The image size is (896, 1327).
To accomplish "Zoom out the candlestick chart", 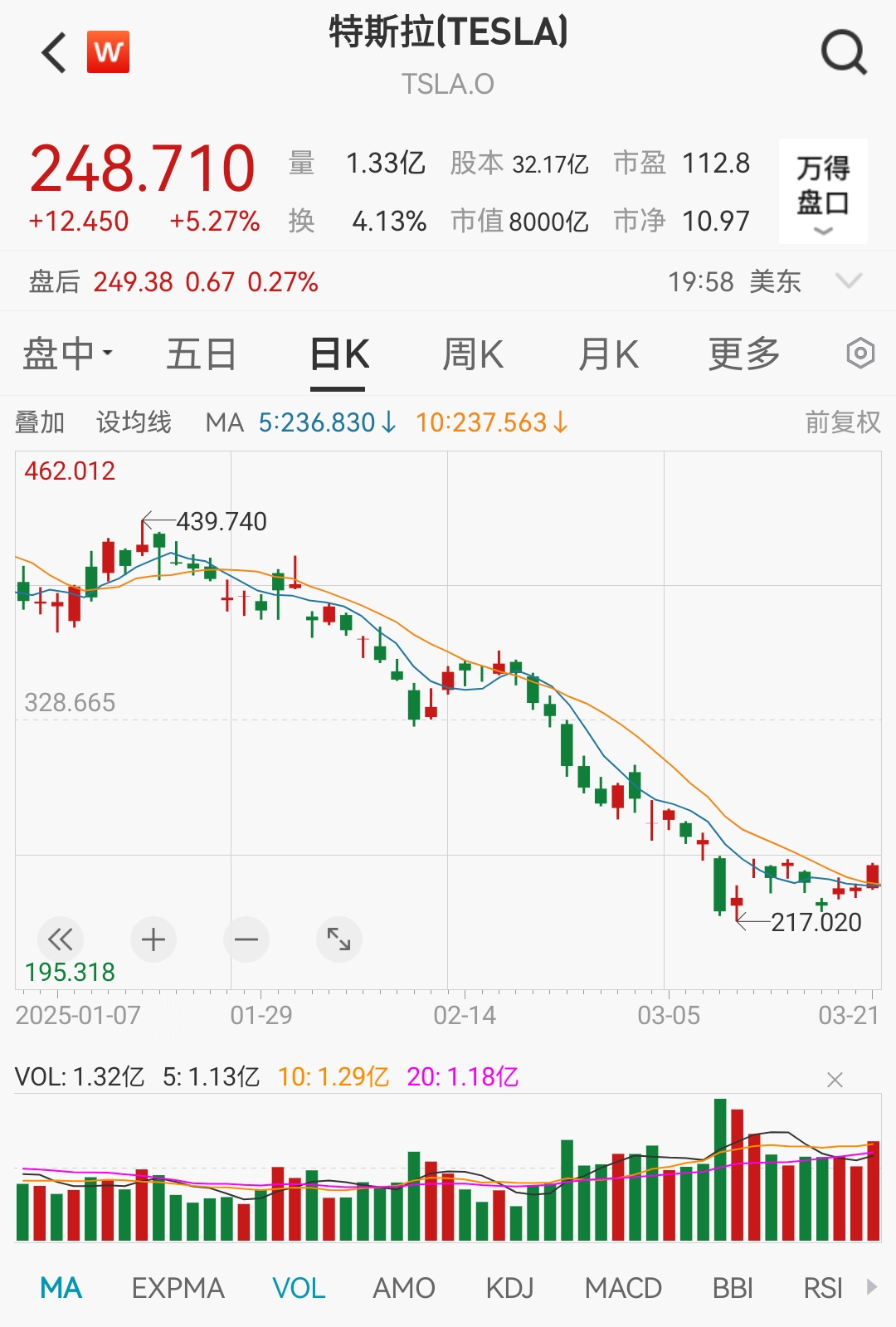I will tap(246, 939).
